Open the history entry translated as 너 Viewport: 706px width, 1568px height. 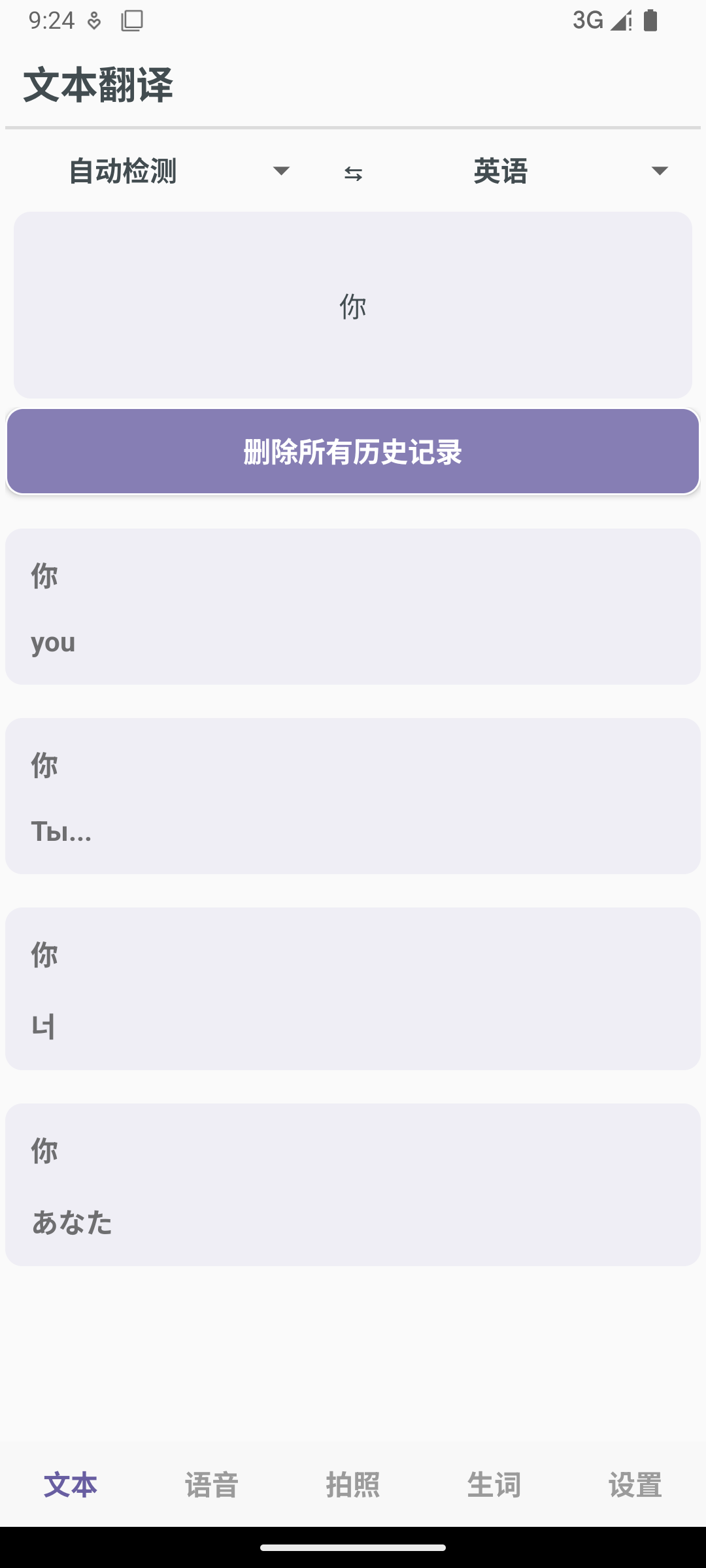(x=353, y=988)
